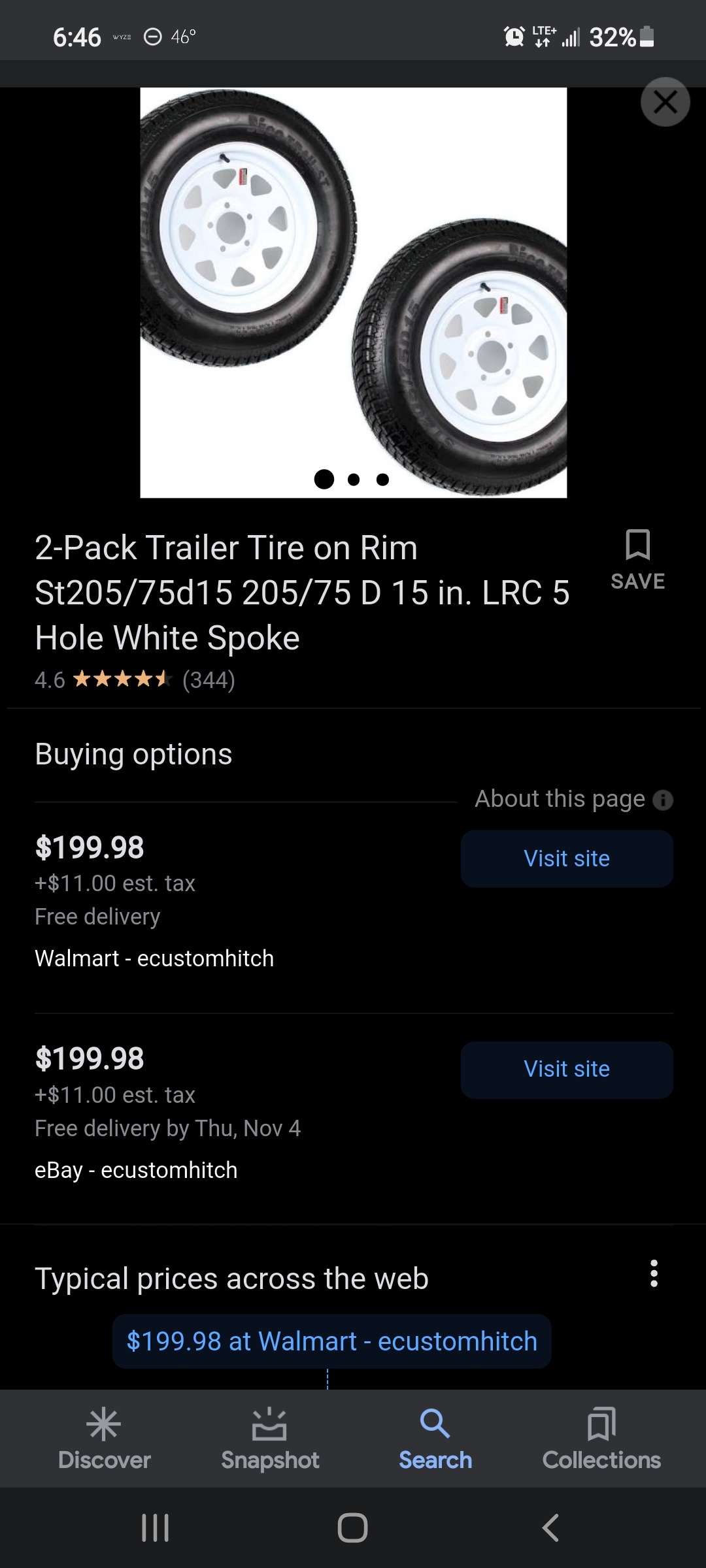Dismiss the product overlay with the X
706x1568 pixels.
665,102
